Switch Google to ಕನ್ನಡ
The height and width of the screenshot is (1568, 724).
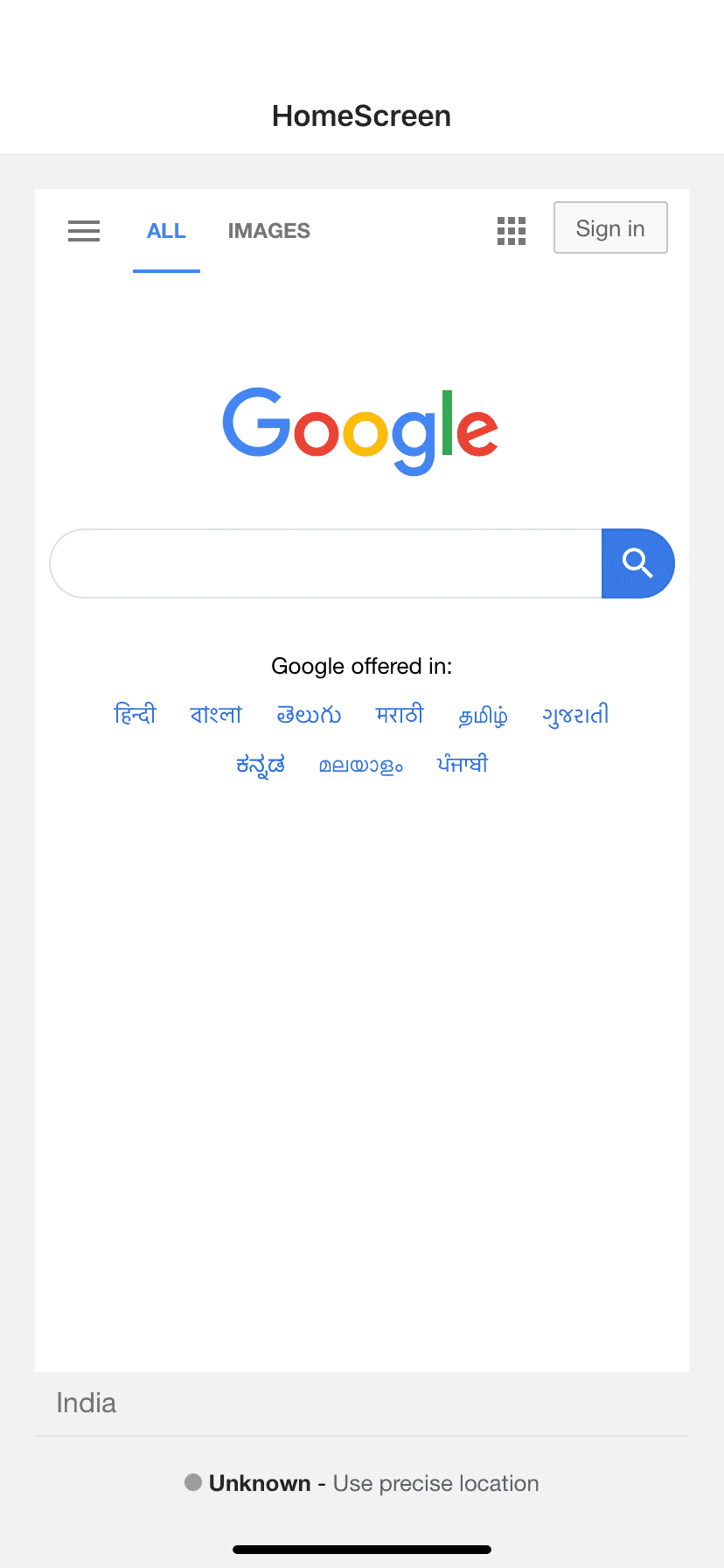261,766
